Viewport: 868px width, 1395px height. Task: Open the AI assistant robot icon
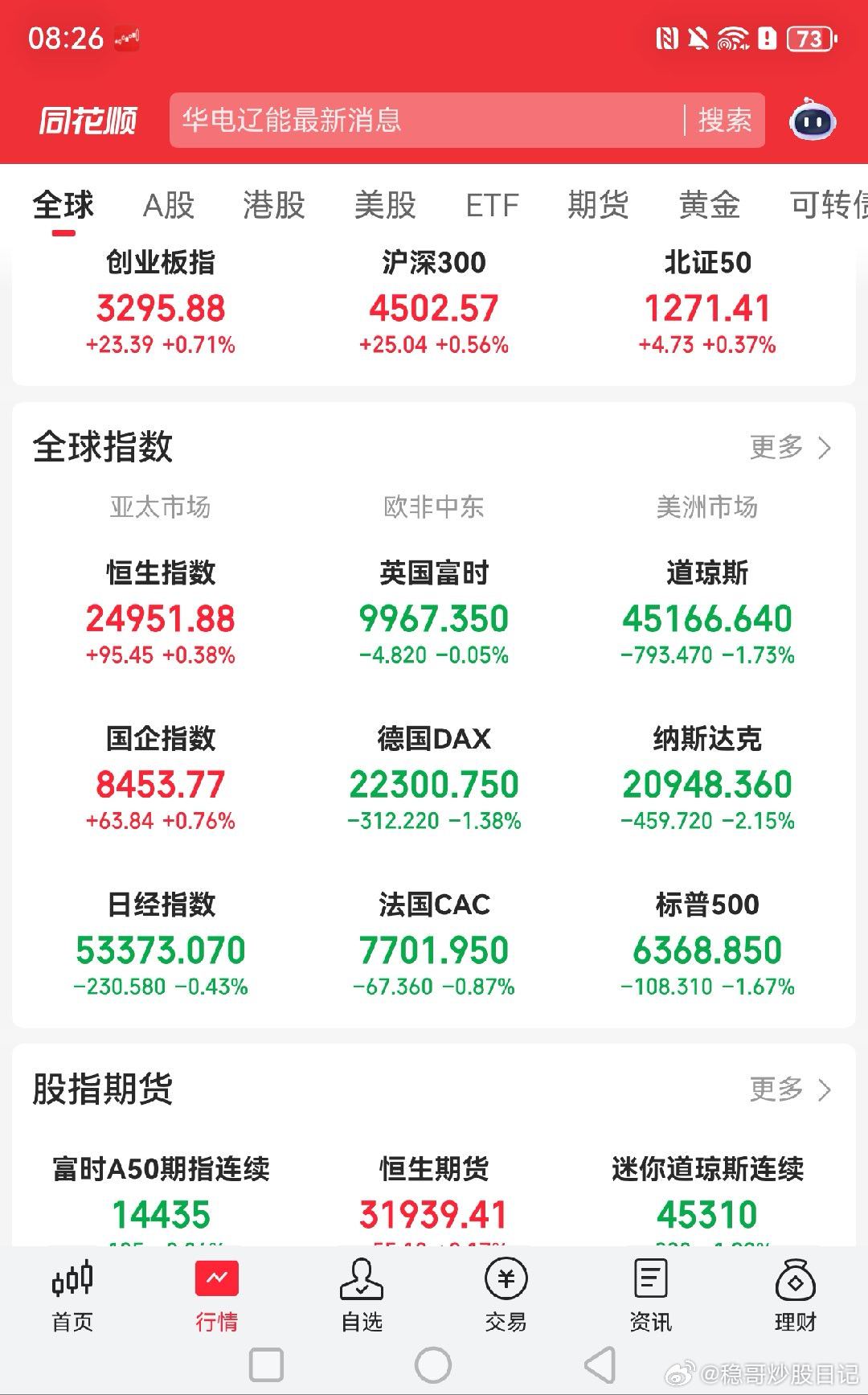pyautogui.click(x=812, y=121)
